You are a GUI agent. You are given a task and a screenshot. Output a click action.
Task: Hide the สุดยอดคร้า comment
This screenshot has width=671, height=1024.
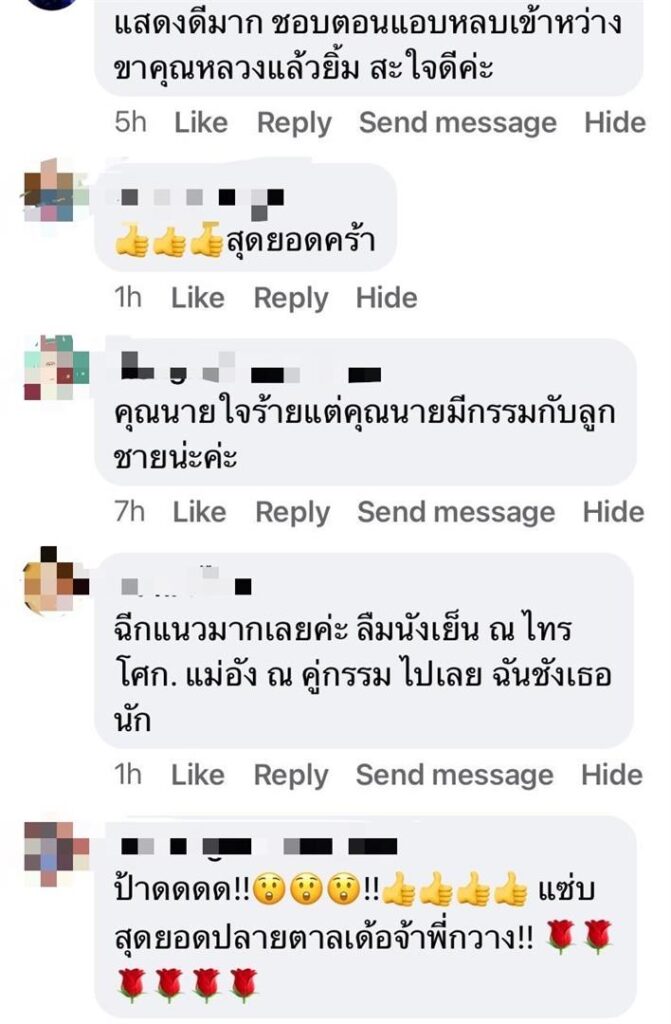point(387,298)
